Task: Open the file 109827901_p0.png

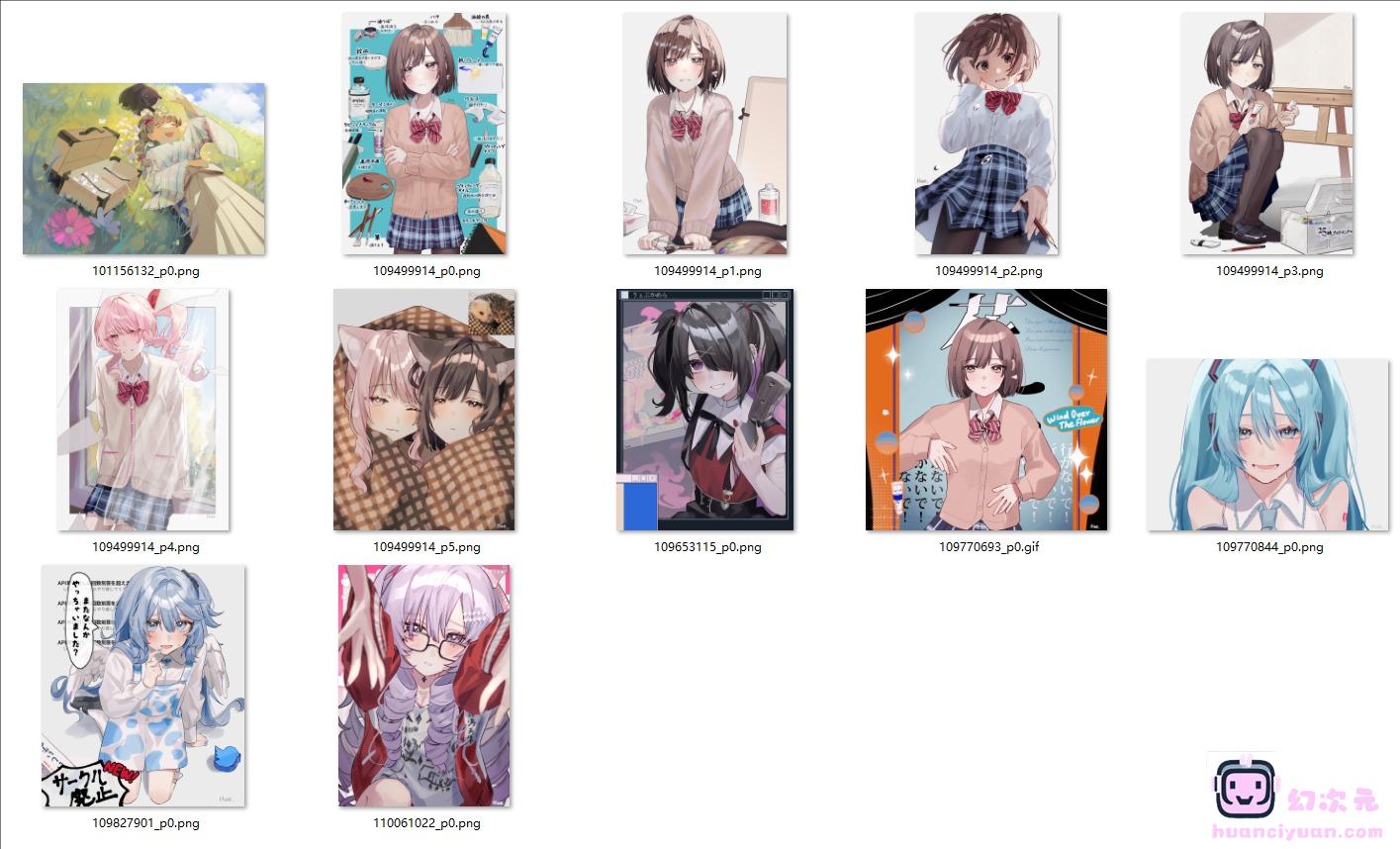Action: click(144, 686)
